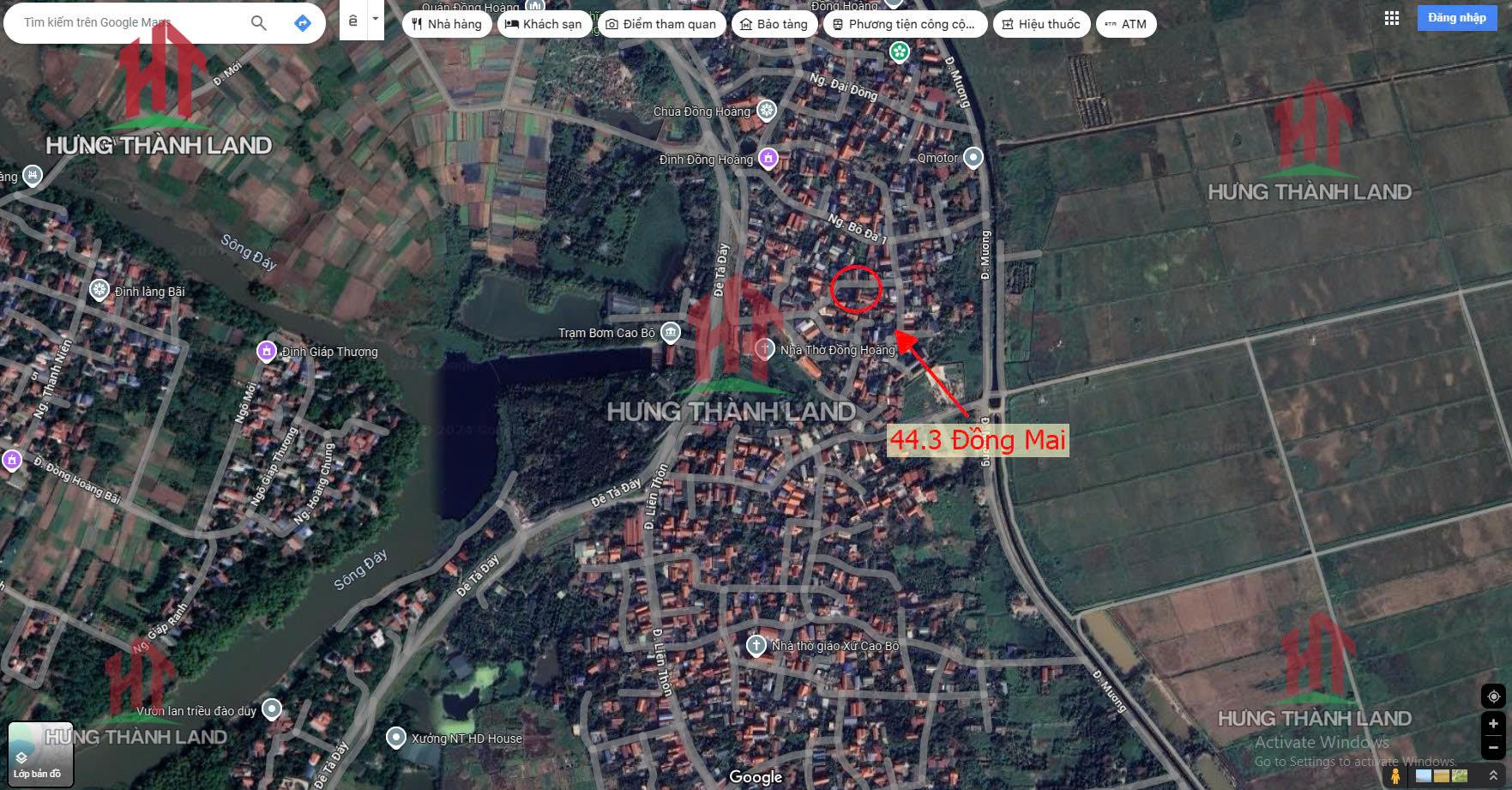Activate the Street View pegman
Viewport: 1512px width, 790px height.
pyautogui.click(x=1395, y=775)
